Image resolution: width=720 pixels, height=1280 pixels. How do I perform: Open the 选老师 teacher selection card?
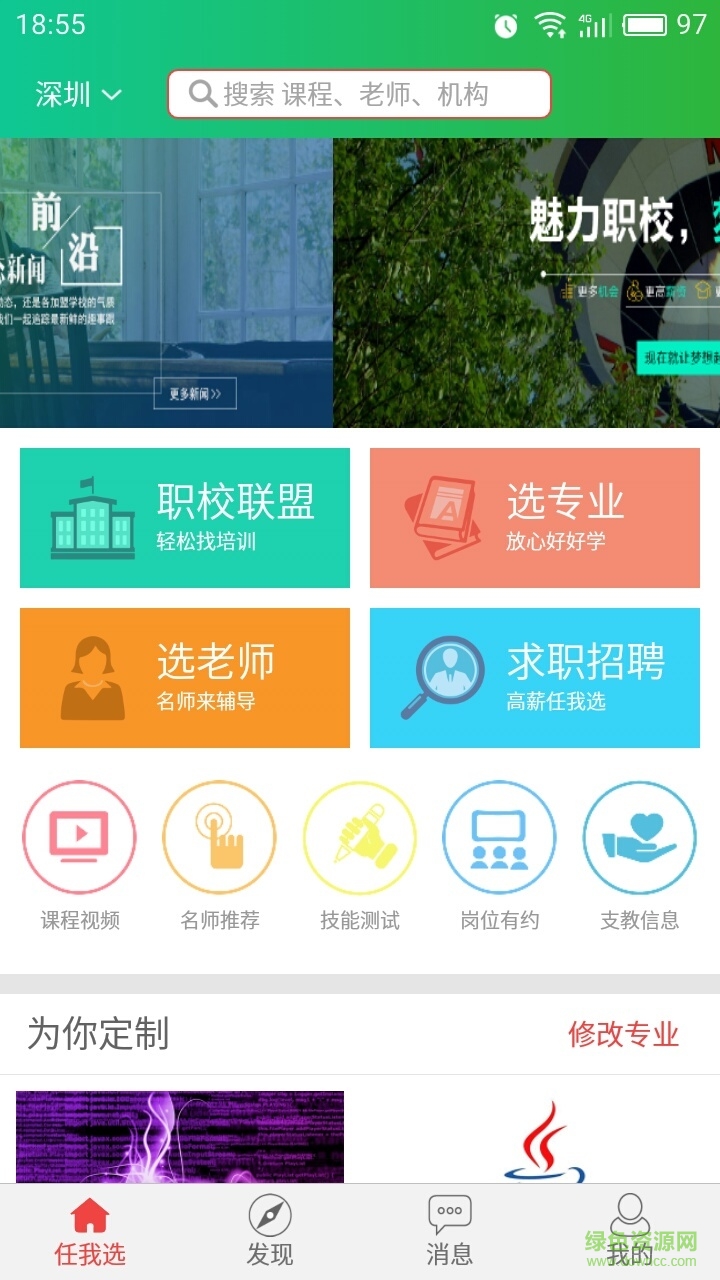coord(185,677)
